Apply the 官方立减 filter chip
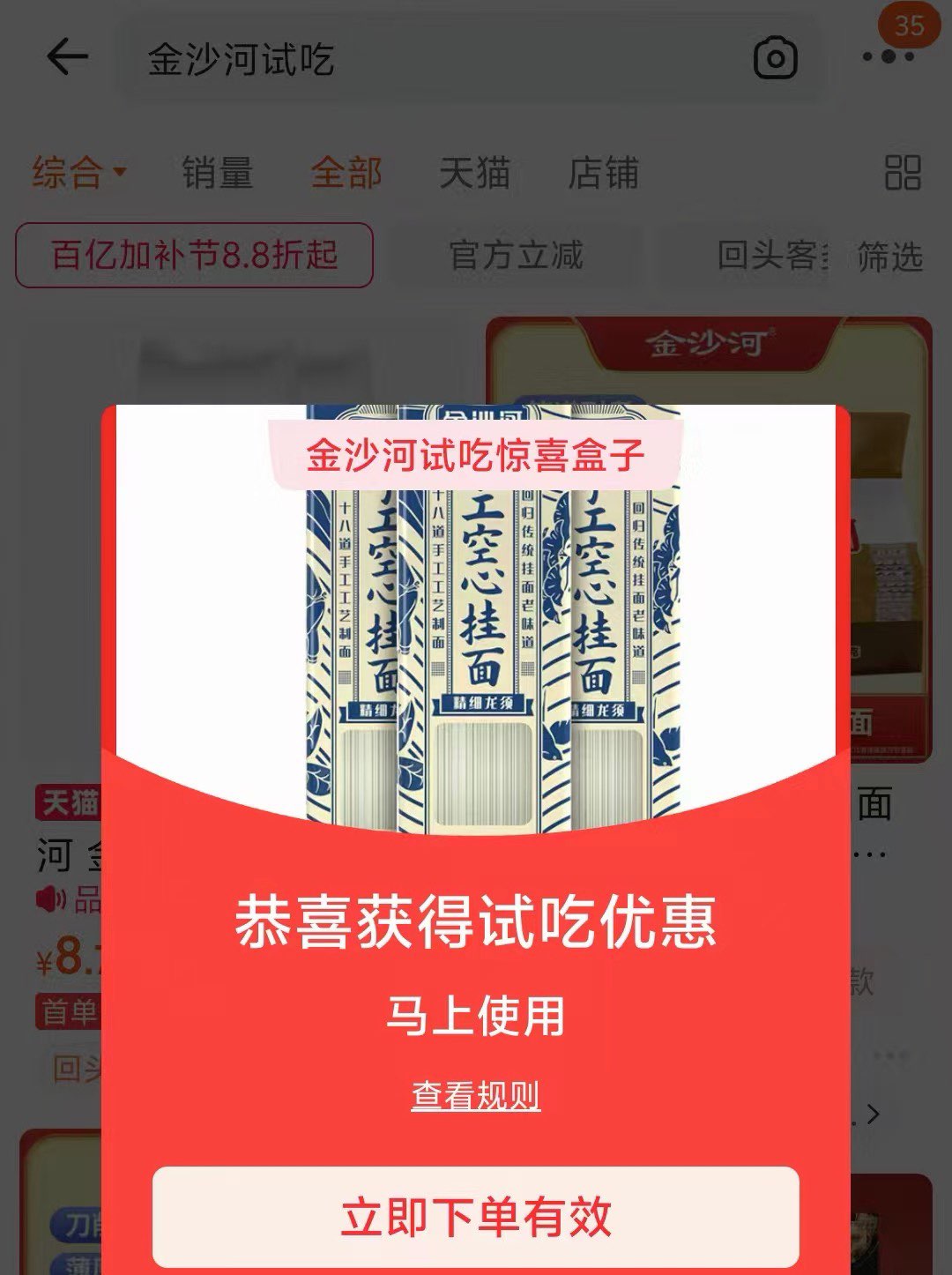 coord(517,256)
